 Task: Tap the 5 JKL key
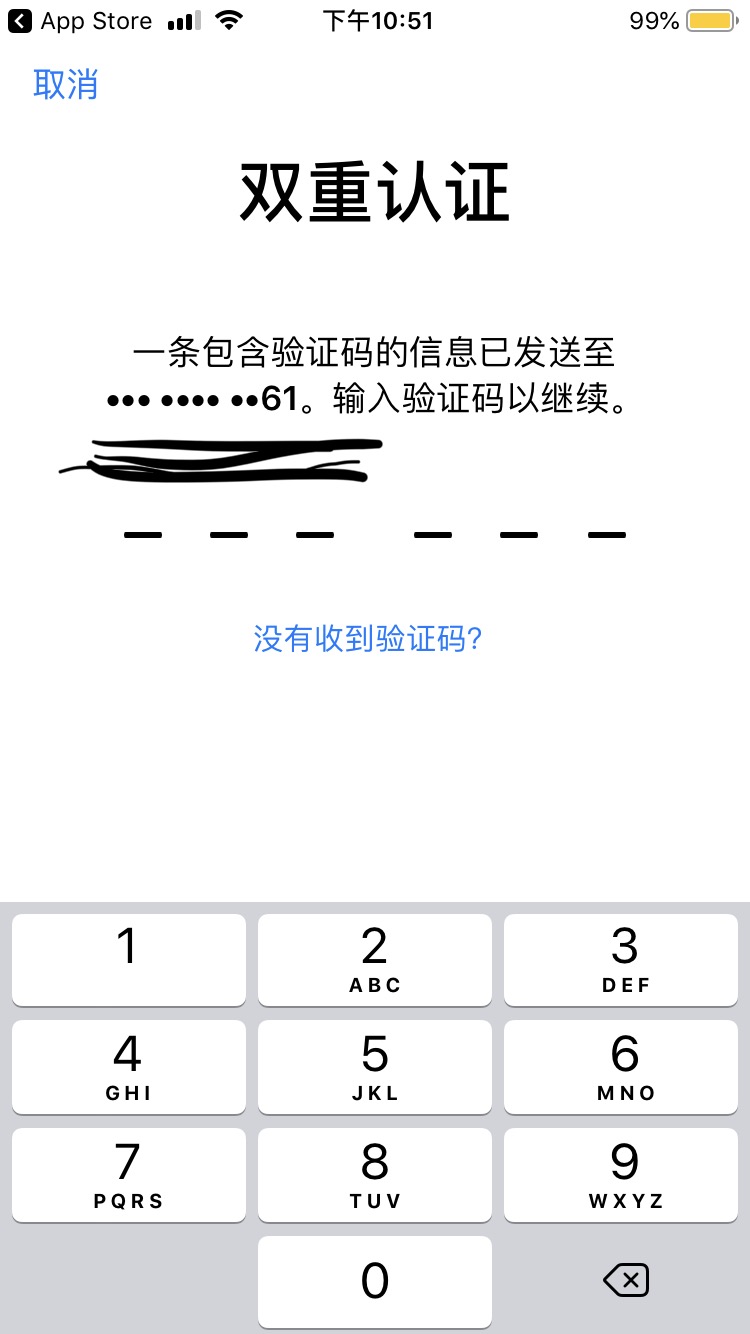pos(374,1066)
